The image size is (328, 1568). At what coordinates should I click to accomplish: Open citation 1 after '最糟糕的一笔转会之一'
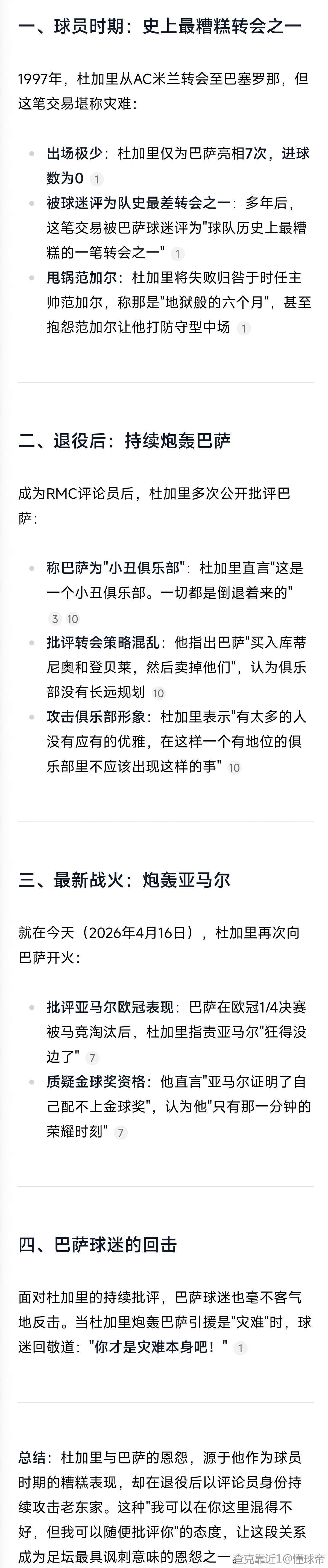pyautogui.click(x=177, y=254)
